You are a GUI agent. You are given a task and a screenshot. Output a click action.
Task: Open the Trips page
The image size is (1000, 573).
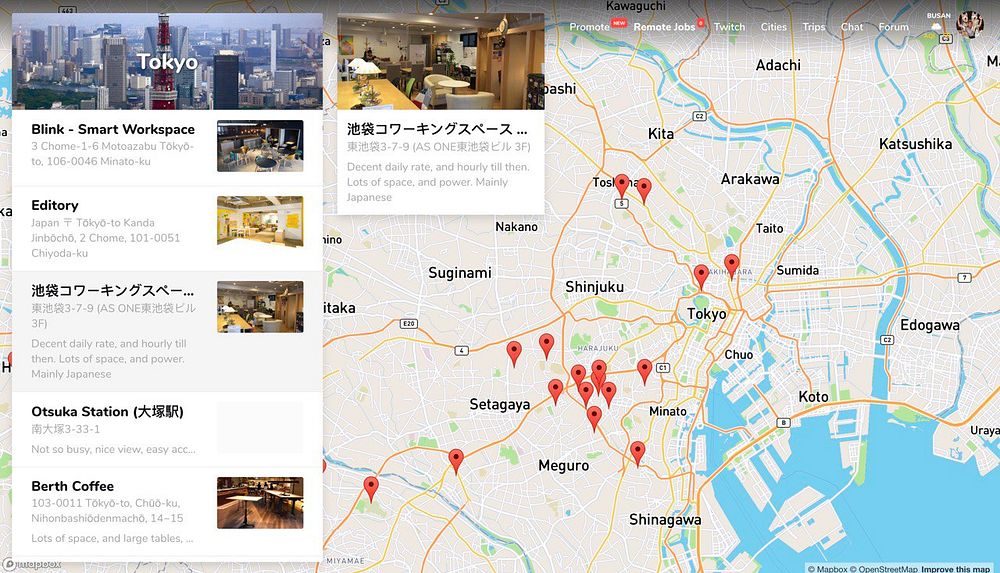814,27
